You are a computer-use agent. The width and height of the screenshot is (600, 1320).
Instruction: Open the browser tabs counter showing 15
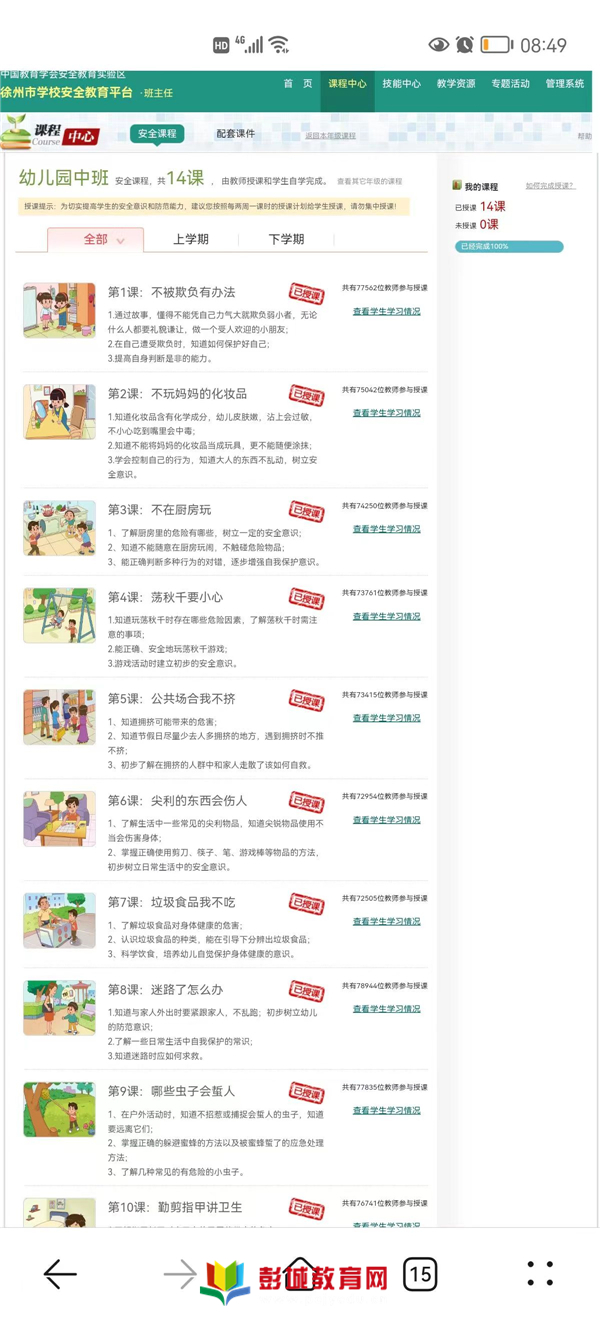tap(421, 1274)
